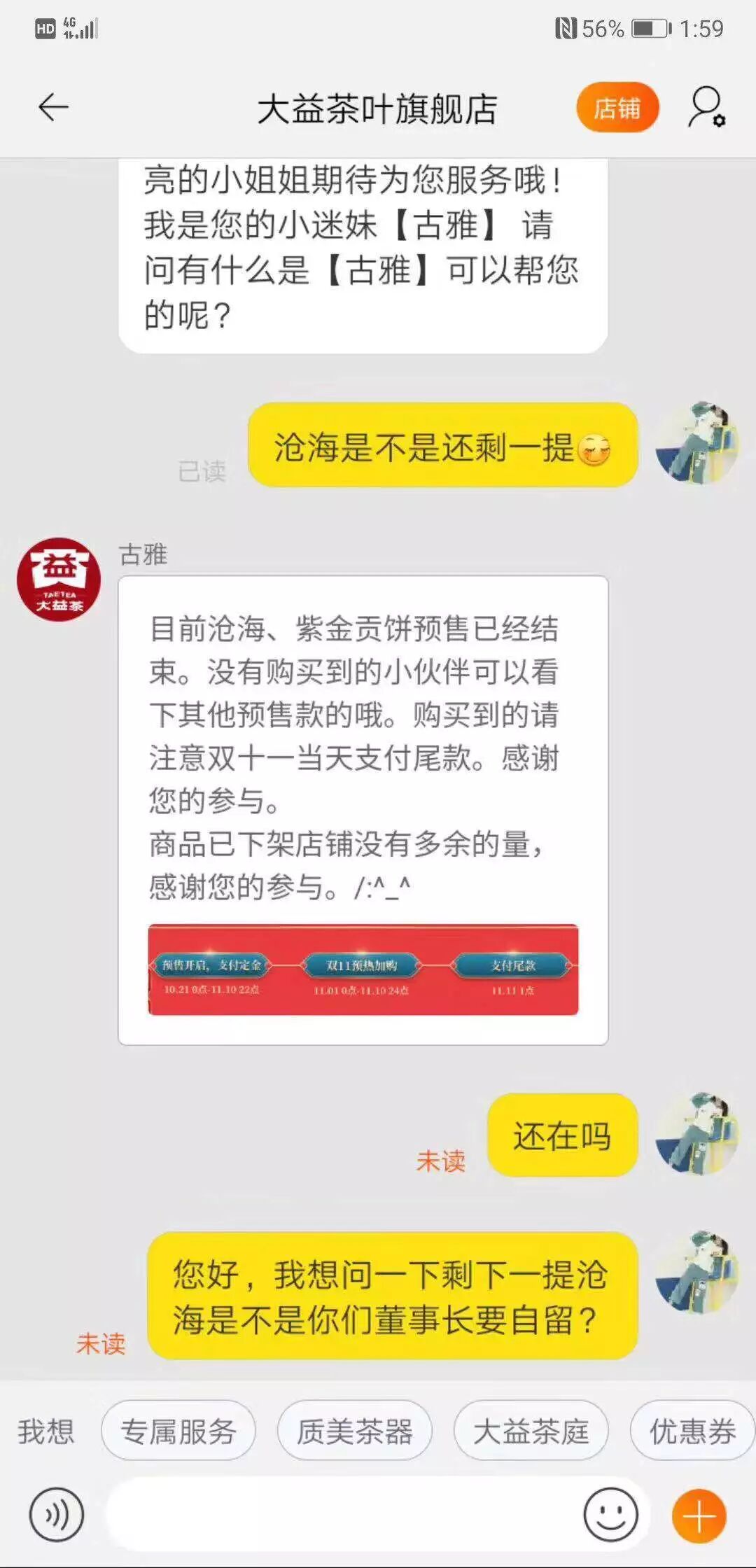This screenshot has height=1568, width=756.
Task: Open the emoji picker
Action: (x=611, y=1515)
